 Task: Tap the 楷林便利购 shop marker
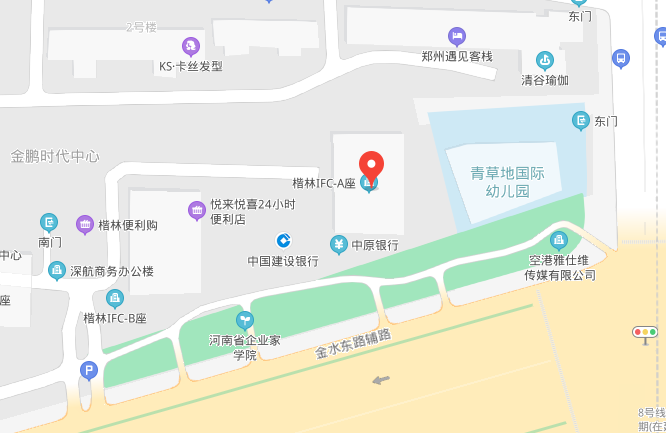point(85,225)
